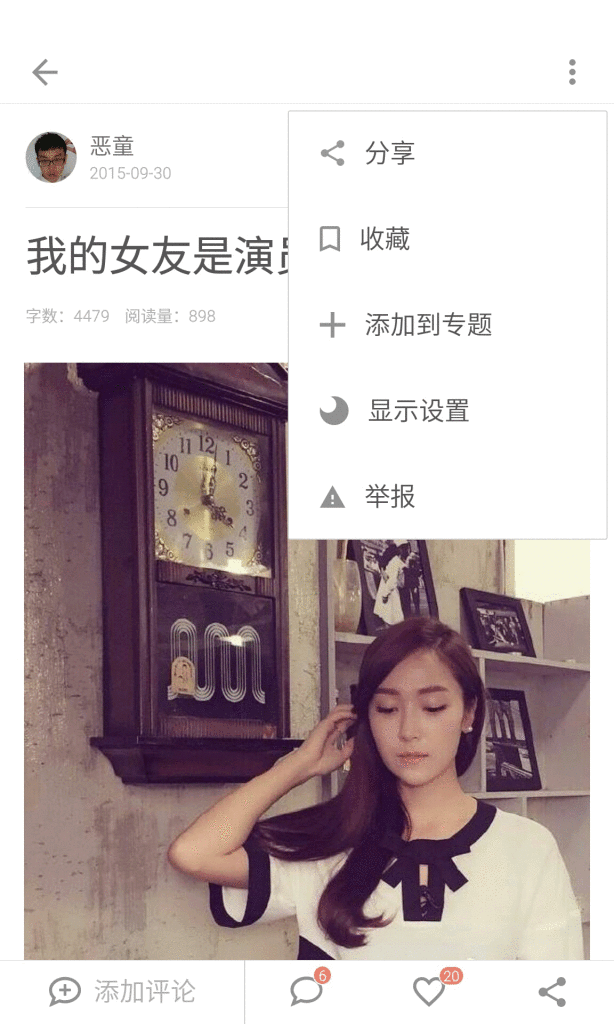Tap the three-dot overflow menu
This screenshot has height=1024, width=614.
pos(572,72)
